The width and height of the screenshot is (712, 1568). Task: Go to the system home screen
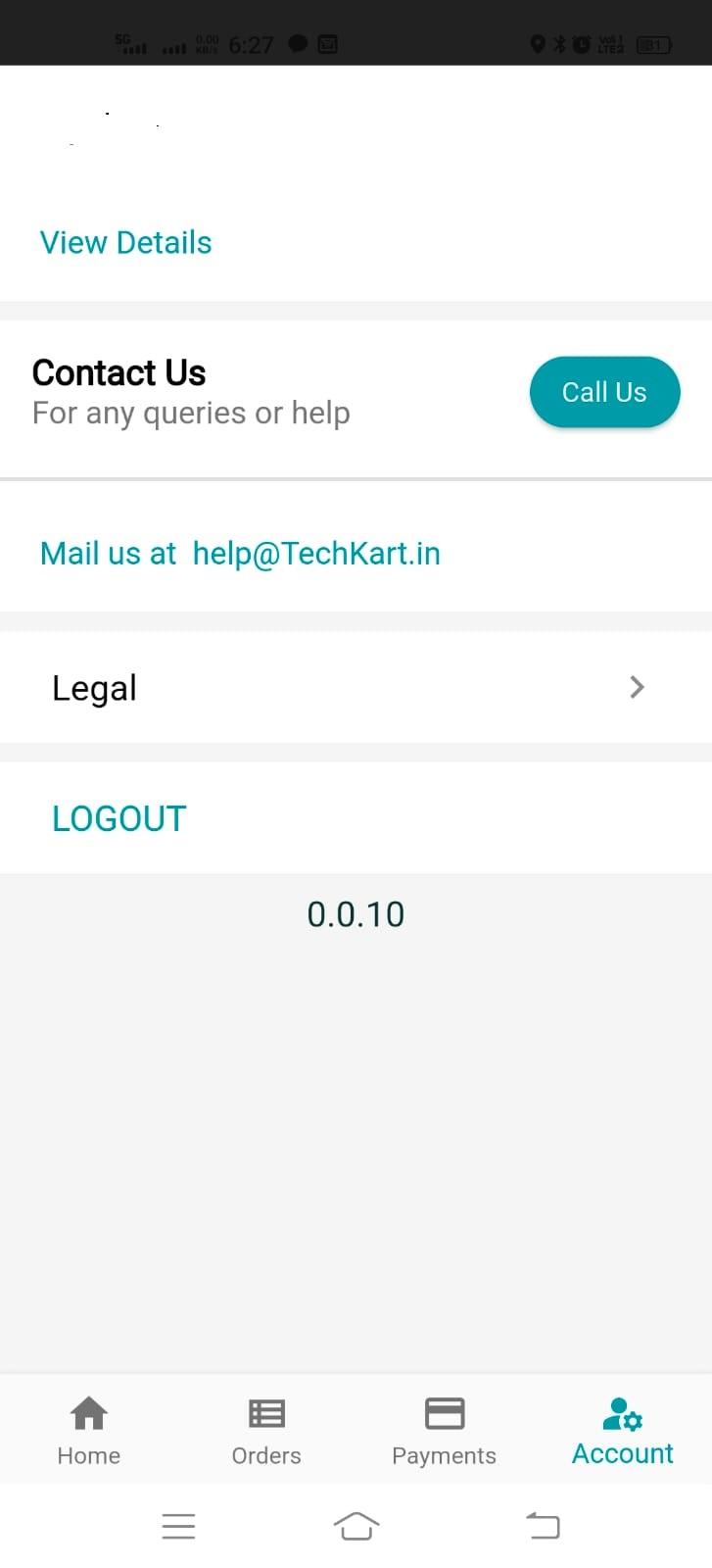pos(356,1526)
